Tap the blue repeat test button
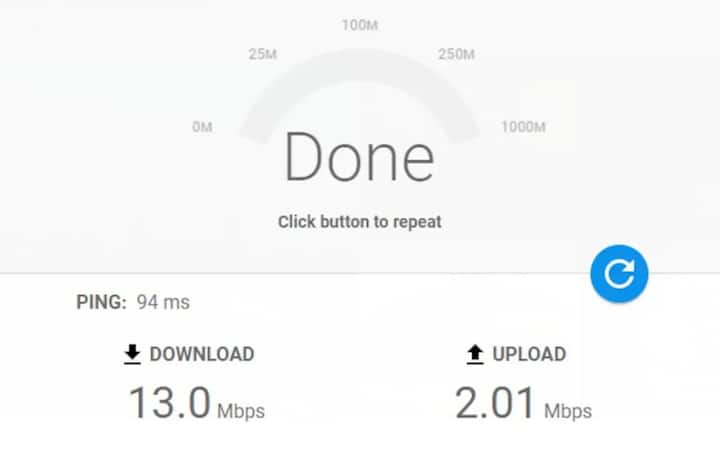720x459 pixels. tap(619, 273)
